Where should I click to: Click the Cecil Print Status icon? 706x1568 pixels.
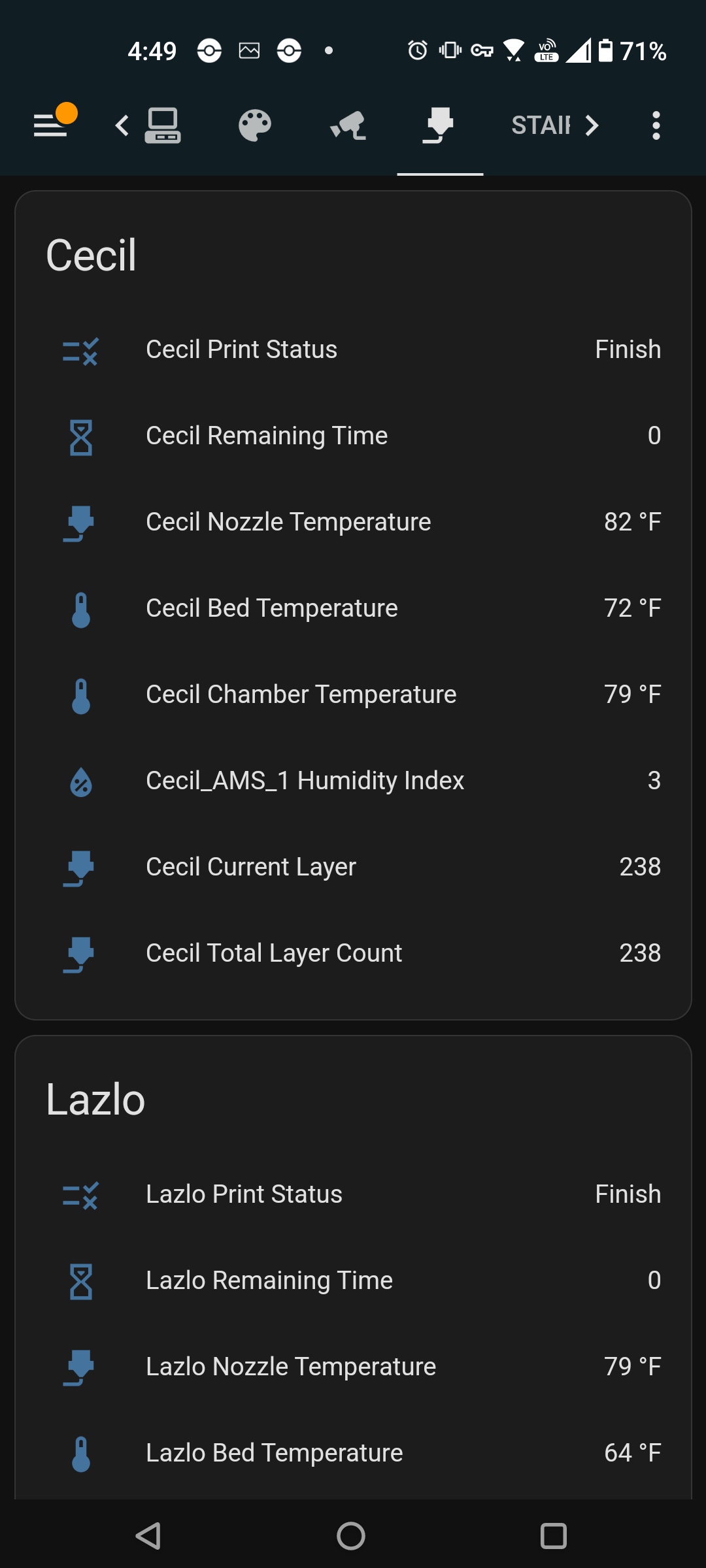(x=81, y=350)
